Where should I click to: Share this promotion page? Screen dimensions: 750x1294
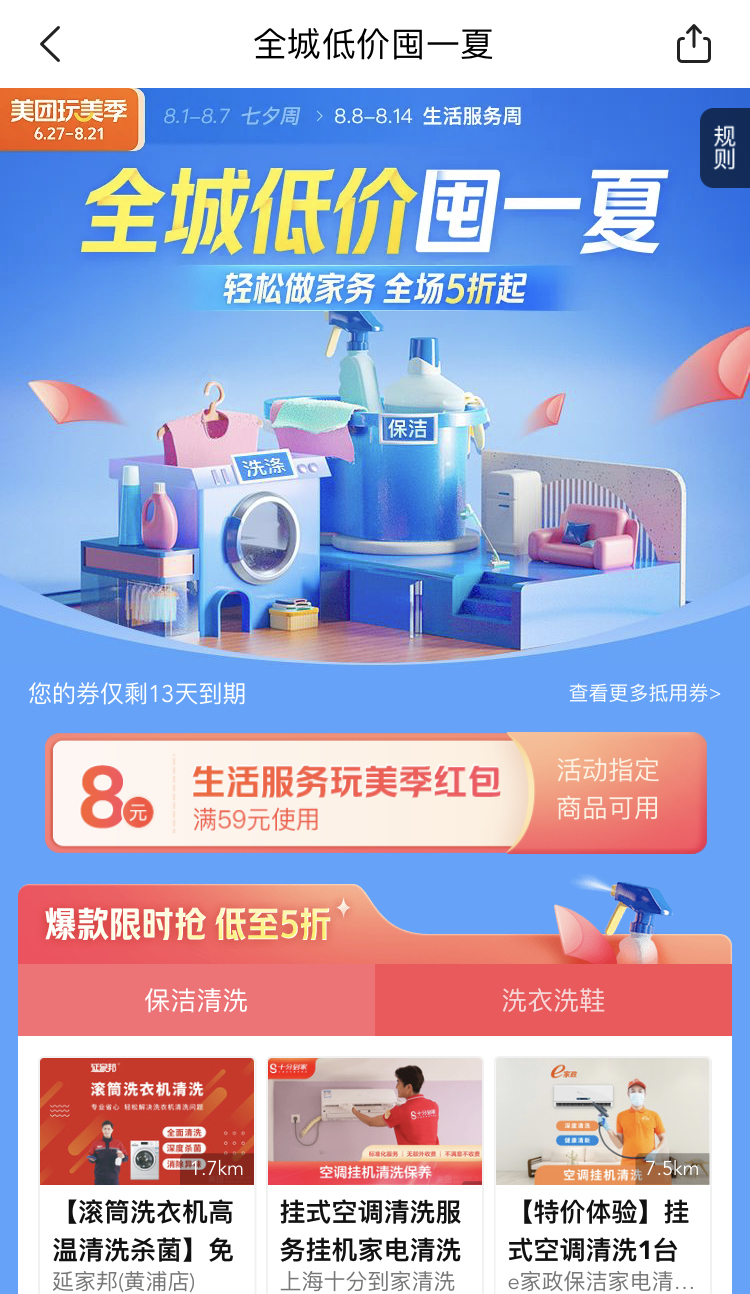click(693, 44)
